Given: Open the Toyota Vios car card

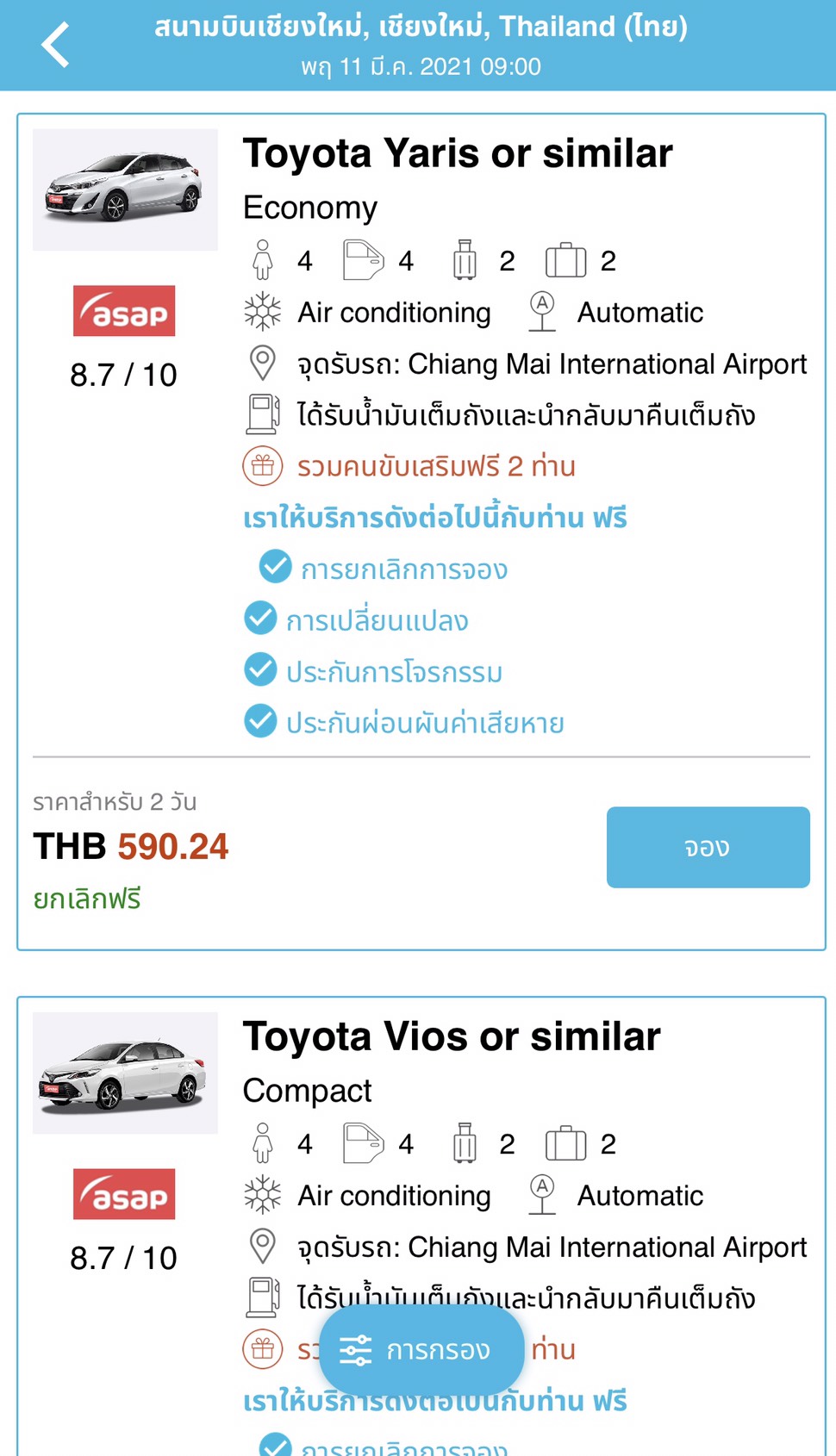Looking at the screenshot, I should coord(421,1226).
